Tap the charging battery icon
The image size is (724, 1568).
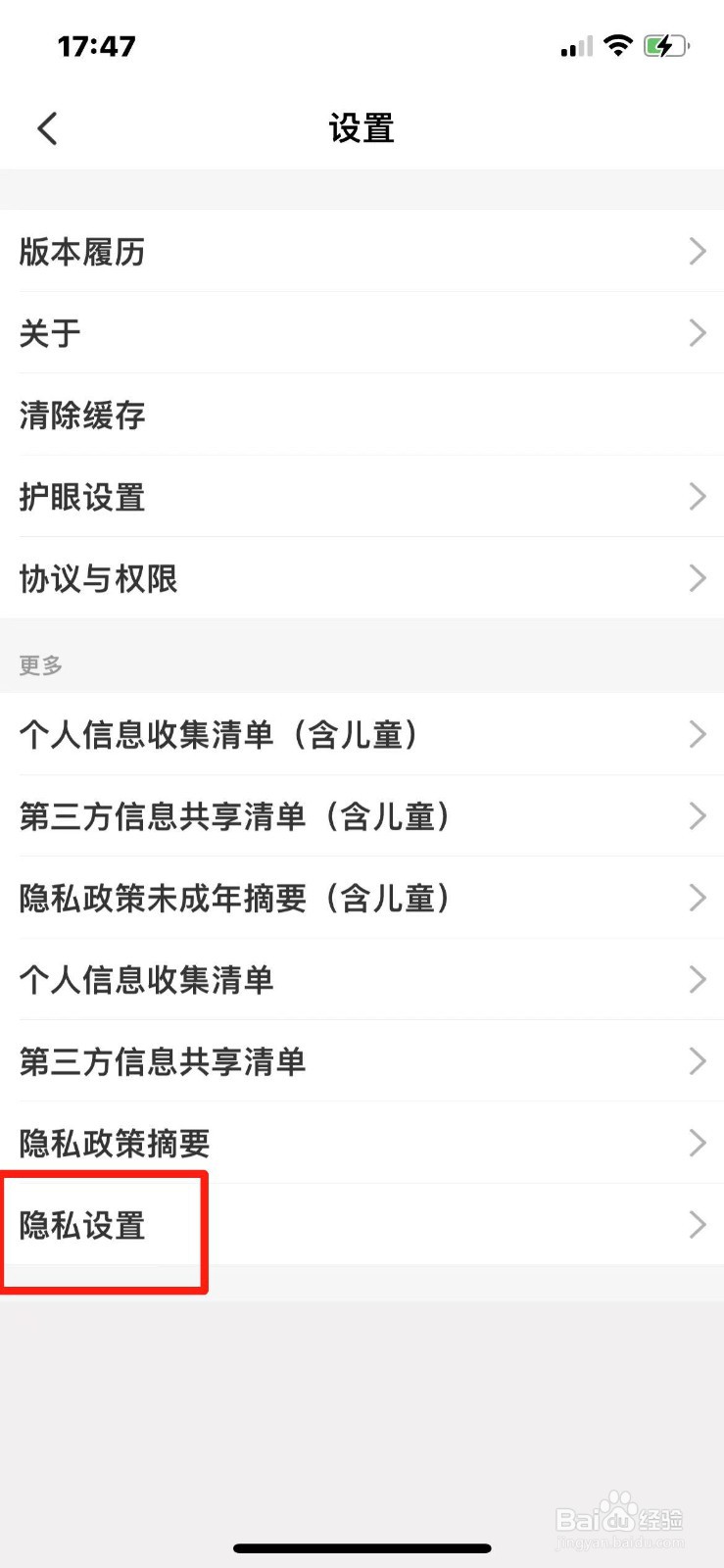pyautogui.click(x=666, y=44)
